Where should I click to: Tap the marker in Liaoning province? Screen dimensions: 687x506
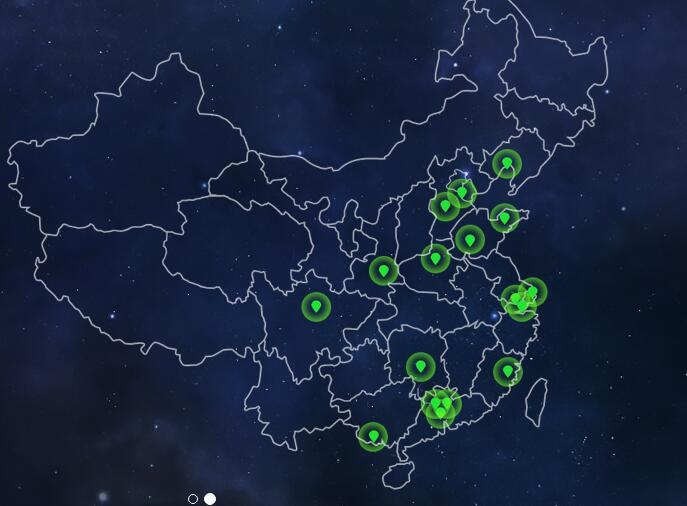coord(507,163)
